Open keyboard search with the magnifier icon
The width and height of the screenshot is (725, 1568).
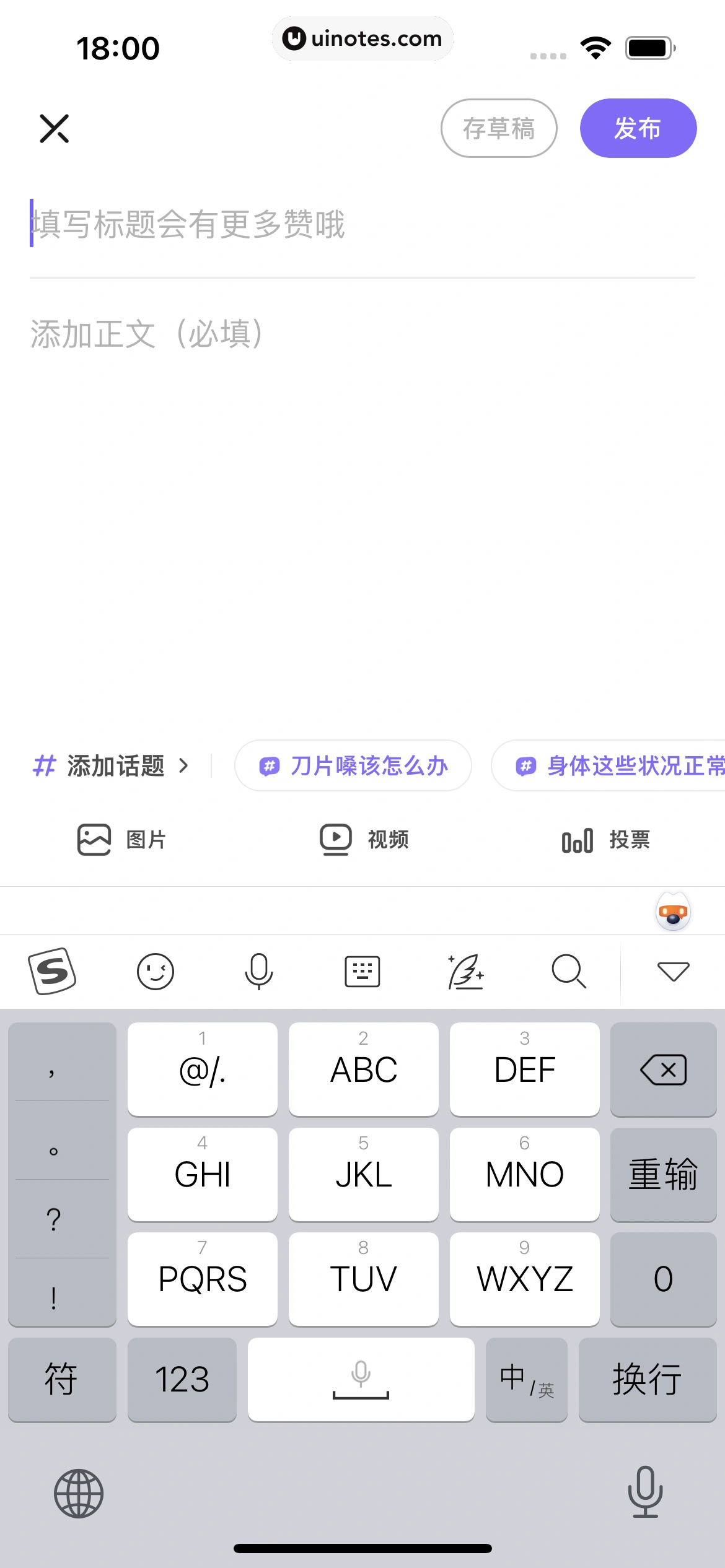[x=569, y=971]
